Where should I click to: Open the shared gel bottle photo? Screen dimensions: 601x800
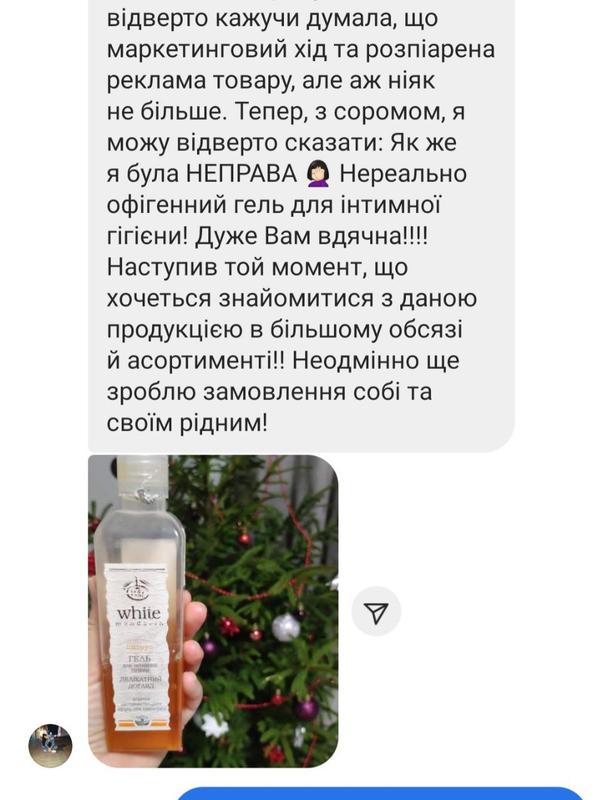tap(213, 610)
